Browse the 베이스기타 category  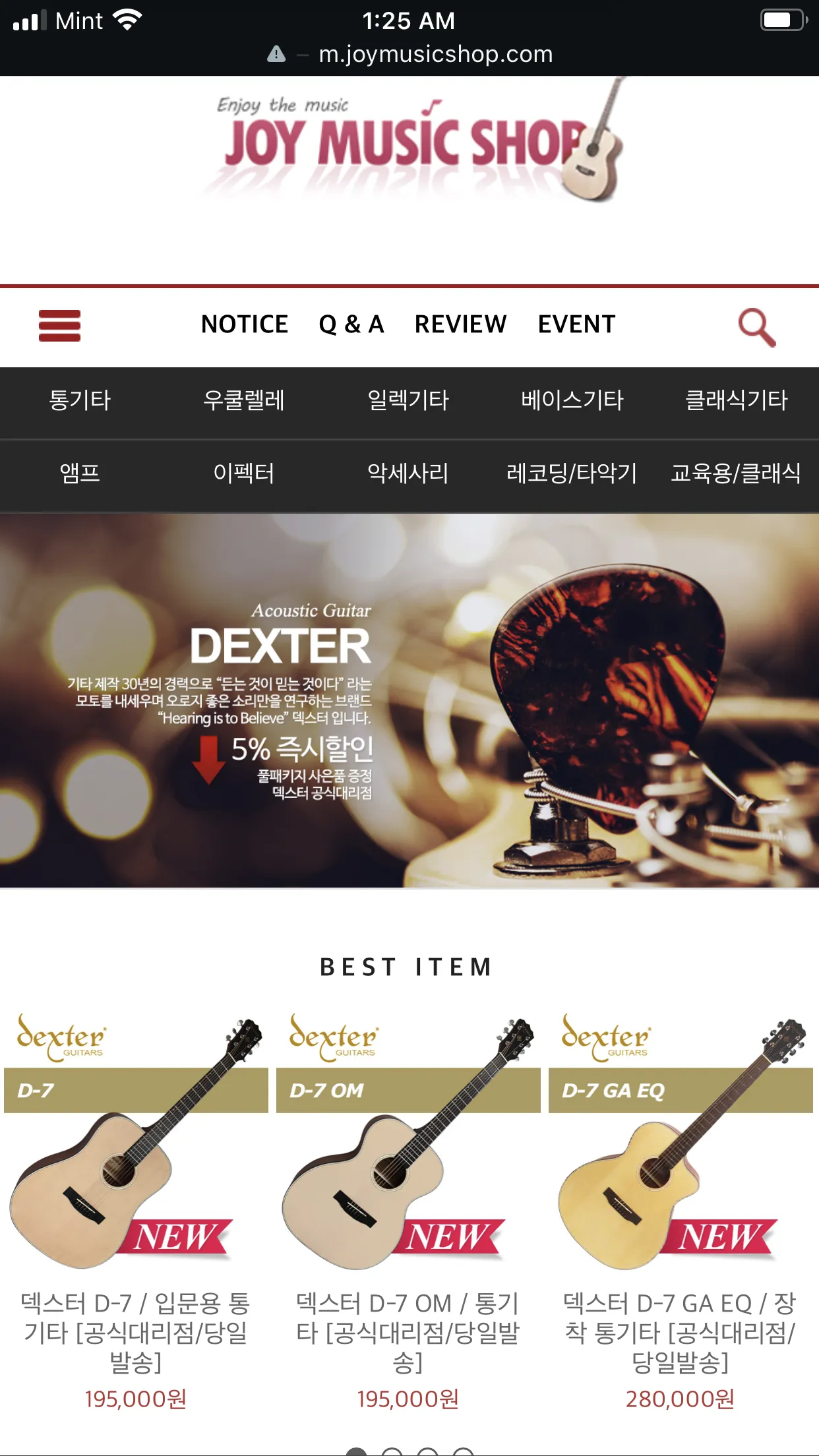572,400
